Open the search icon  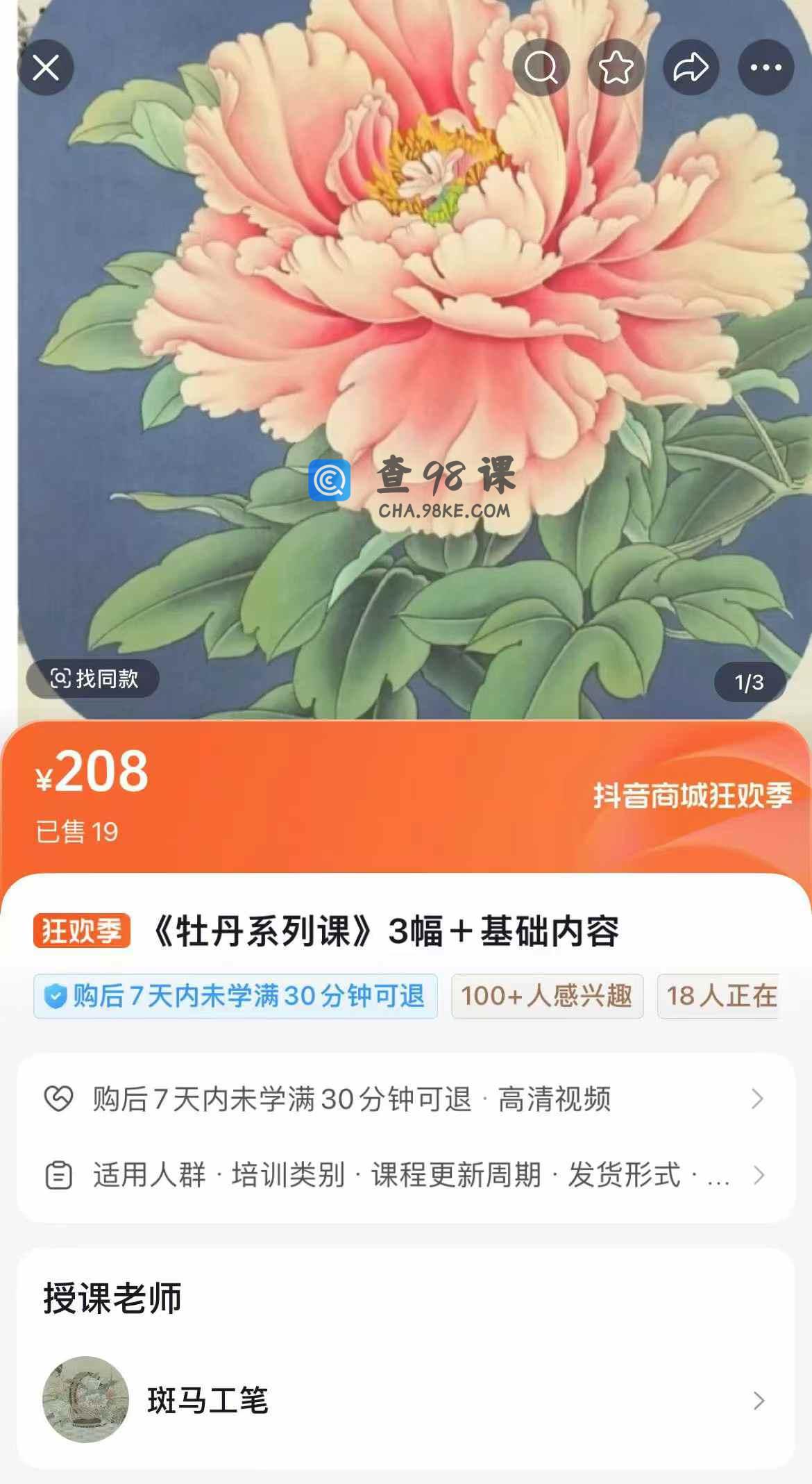(541, 67)
